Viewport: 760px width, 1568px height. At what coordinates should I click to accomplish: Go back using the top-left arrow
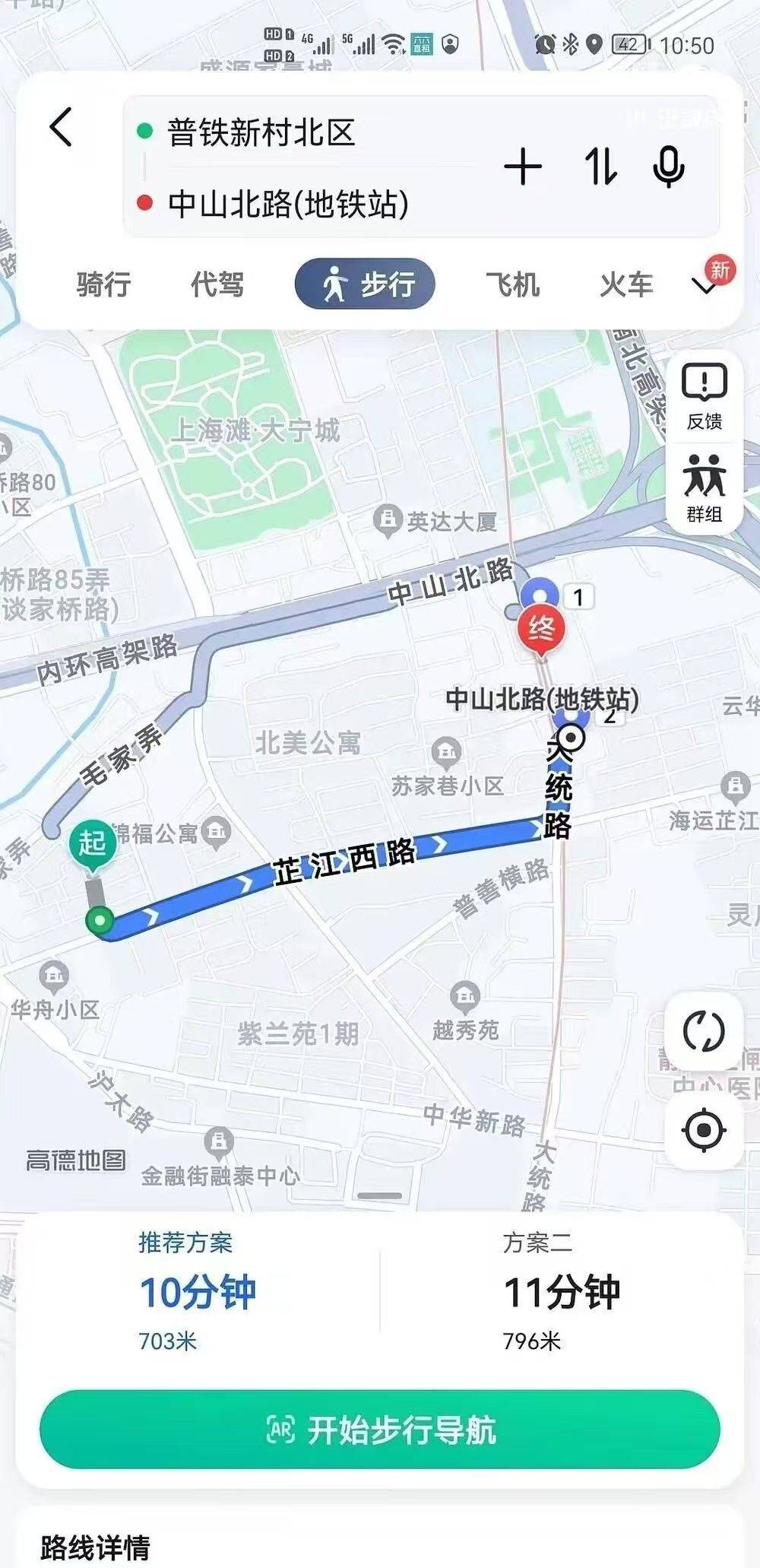[x=61, y=127]
